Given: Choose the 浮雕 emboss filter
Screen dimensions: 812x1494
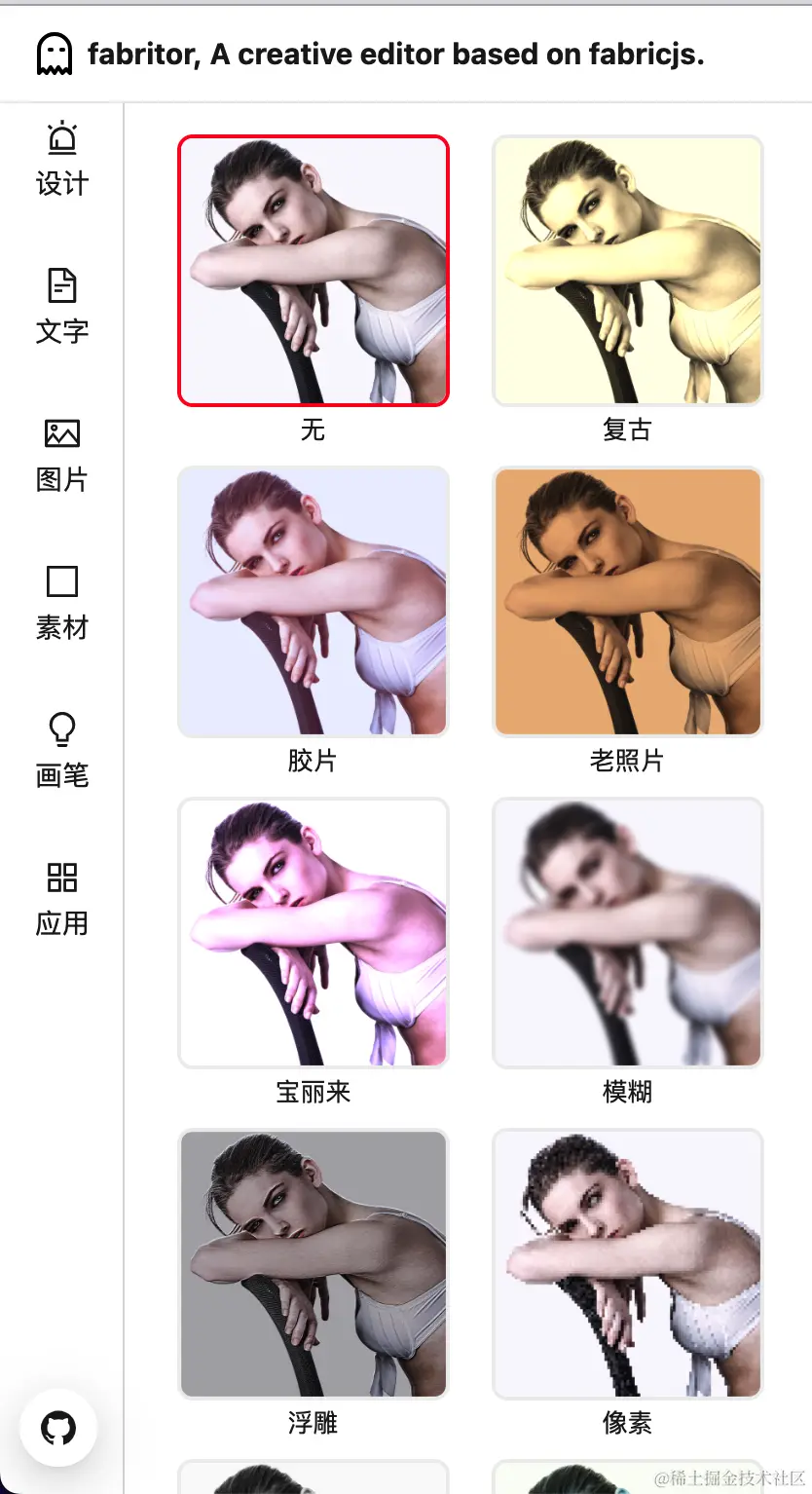Looking at the screenshot, I should [x=313, y=1264].
